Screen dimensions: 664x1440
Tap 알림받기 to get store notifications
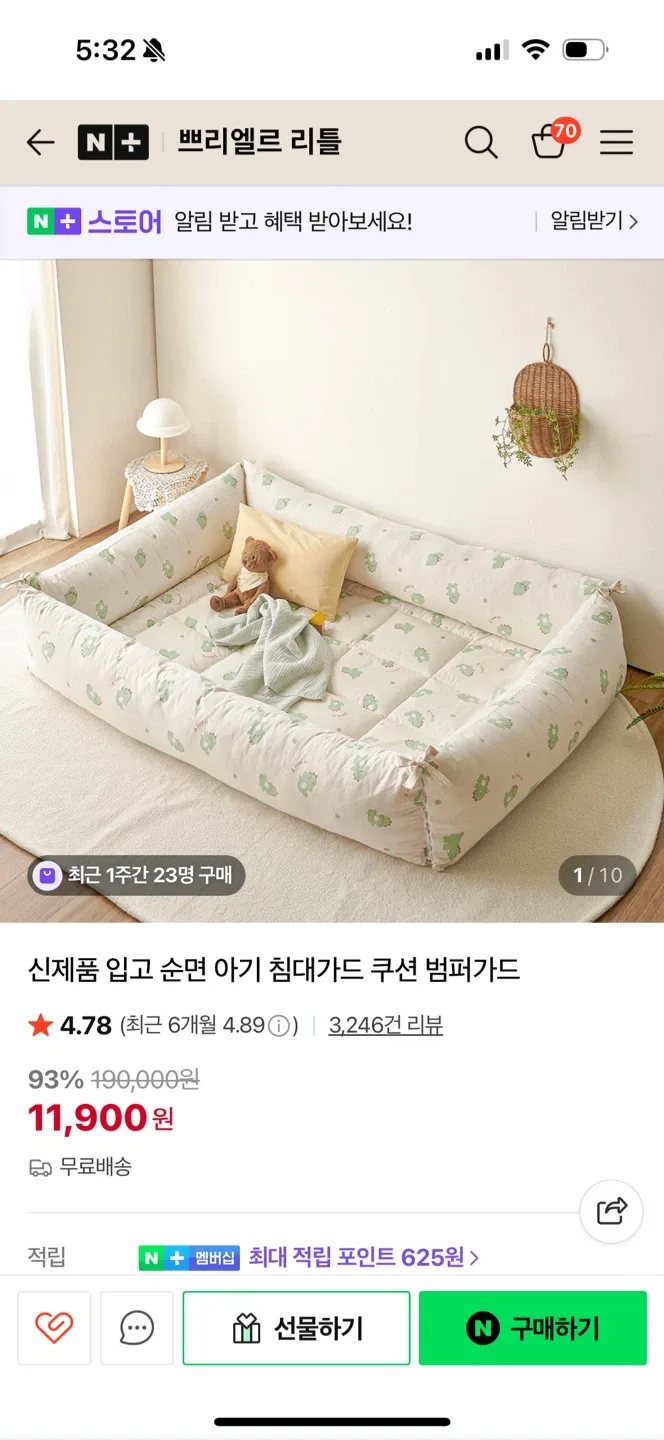[x=594, y=221]
